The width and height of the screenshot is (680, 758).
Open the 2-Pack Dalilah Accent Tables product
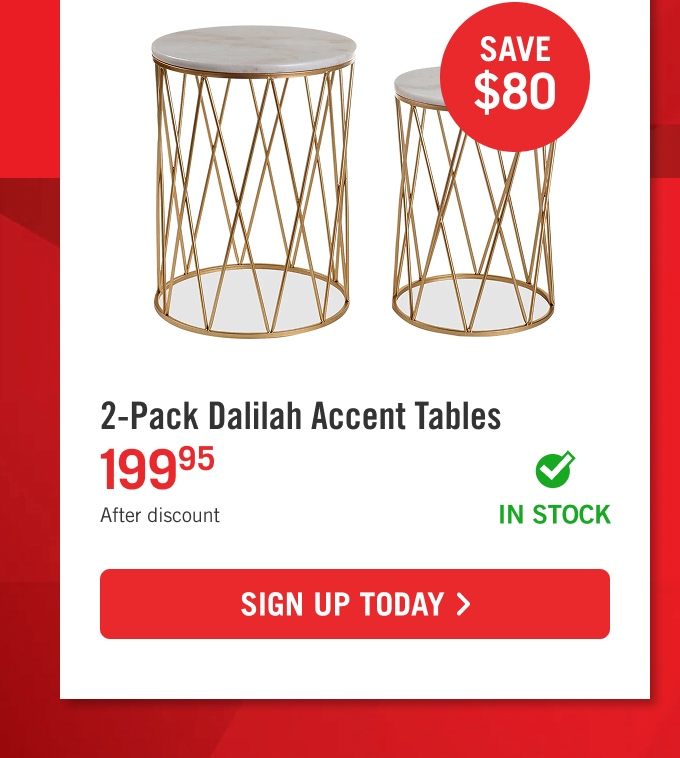300,416
